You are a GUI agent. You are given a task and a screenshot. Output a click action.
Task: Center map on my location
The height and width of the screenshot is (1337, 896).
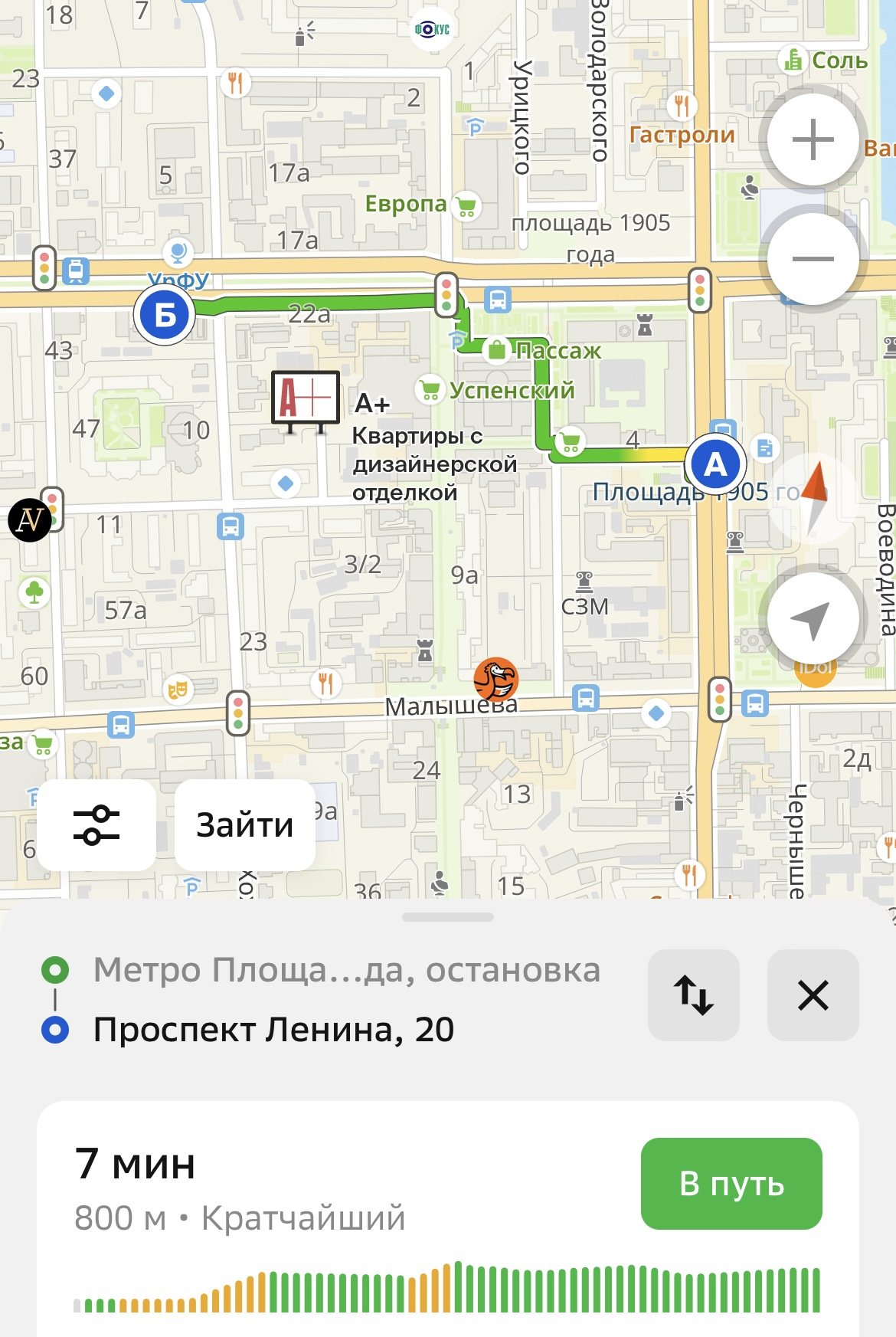tap(811, 619)
